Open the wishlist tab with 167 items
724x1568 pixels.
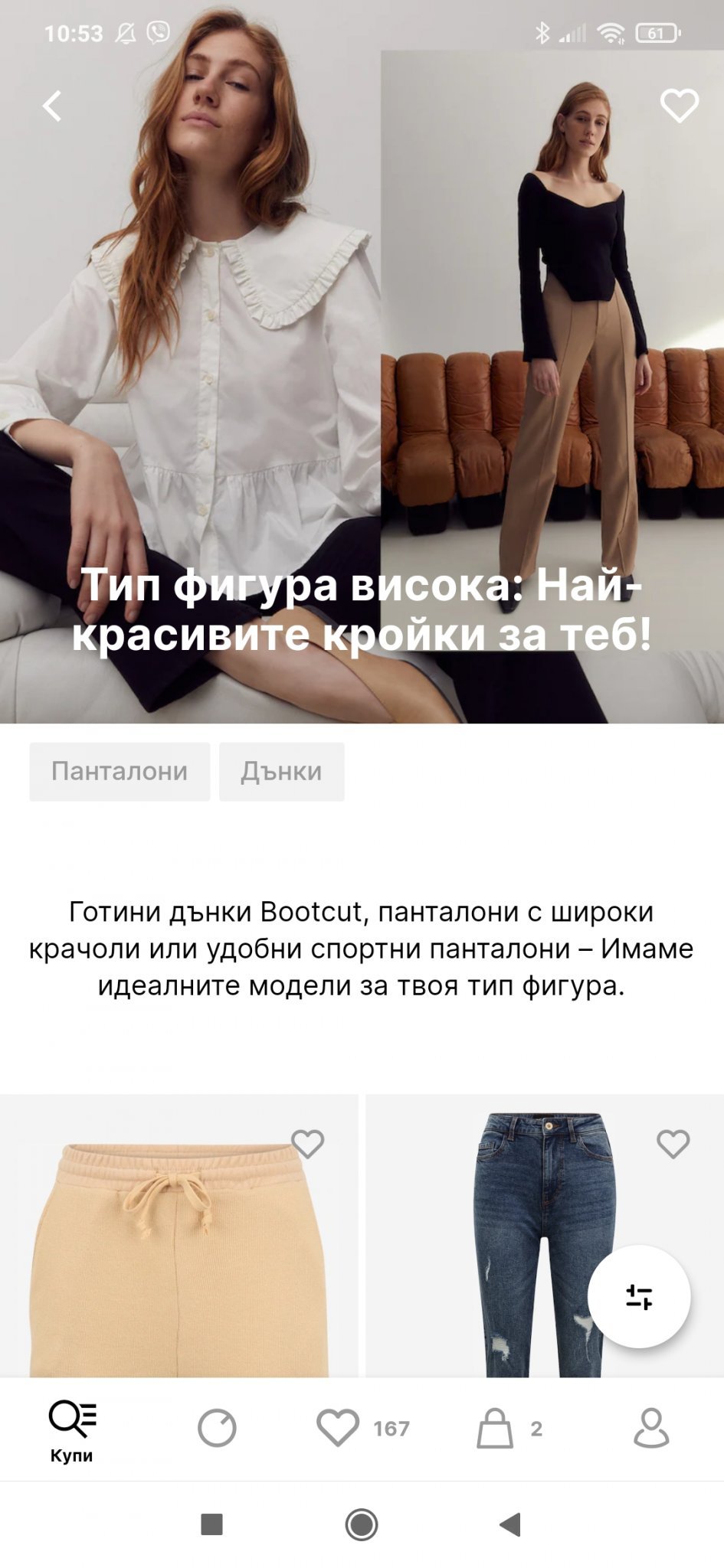[362, 1429]
